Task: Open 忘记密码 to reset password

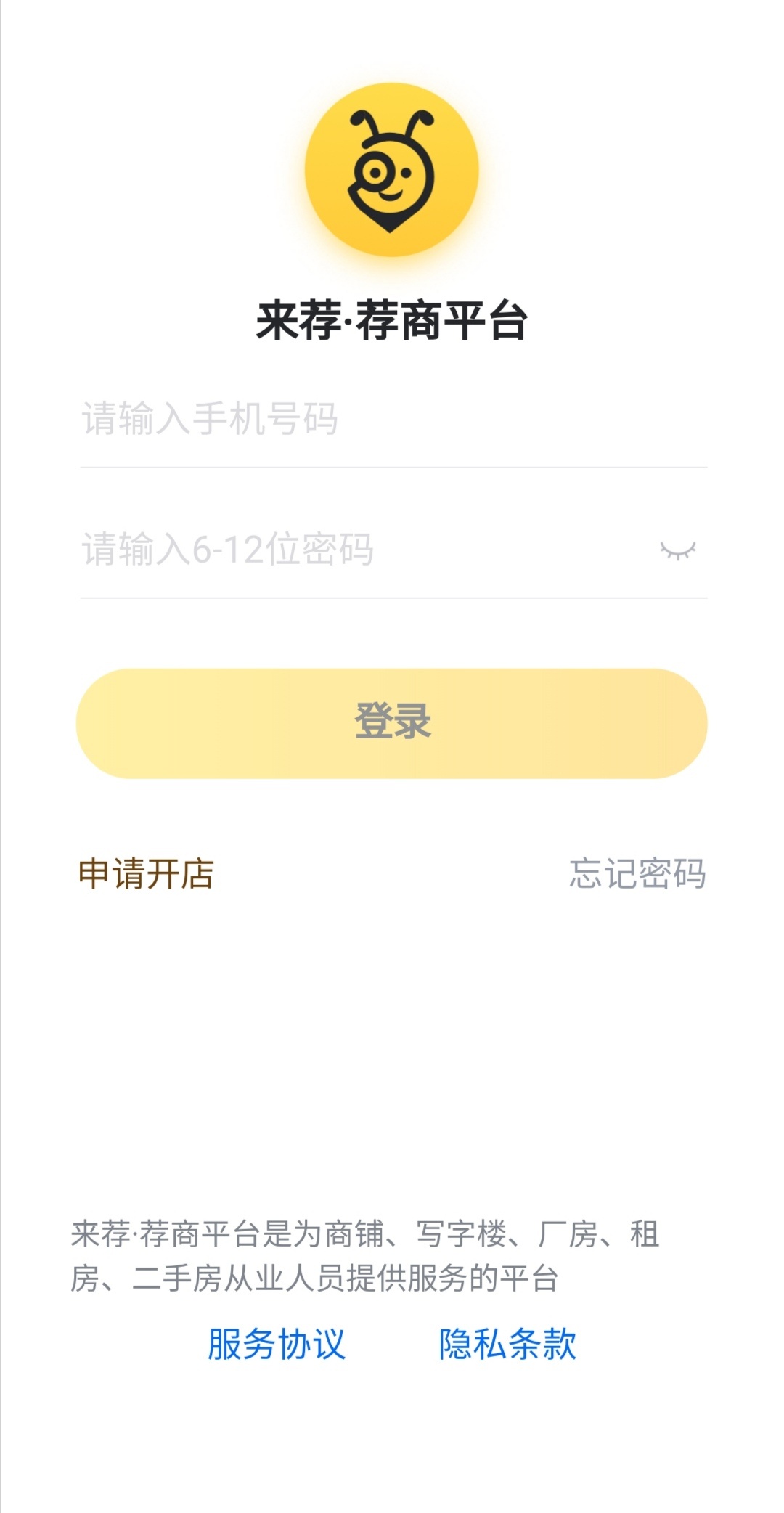Action: [x=637, y=873]
